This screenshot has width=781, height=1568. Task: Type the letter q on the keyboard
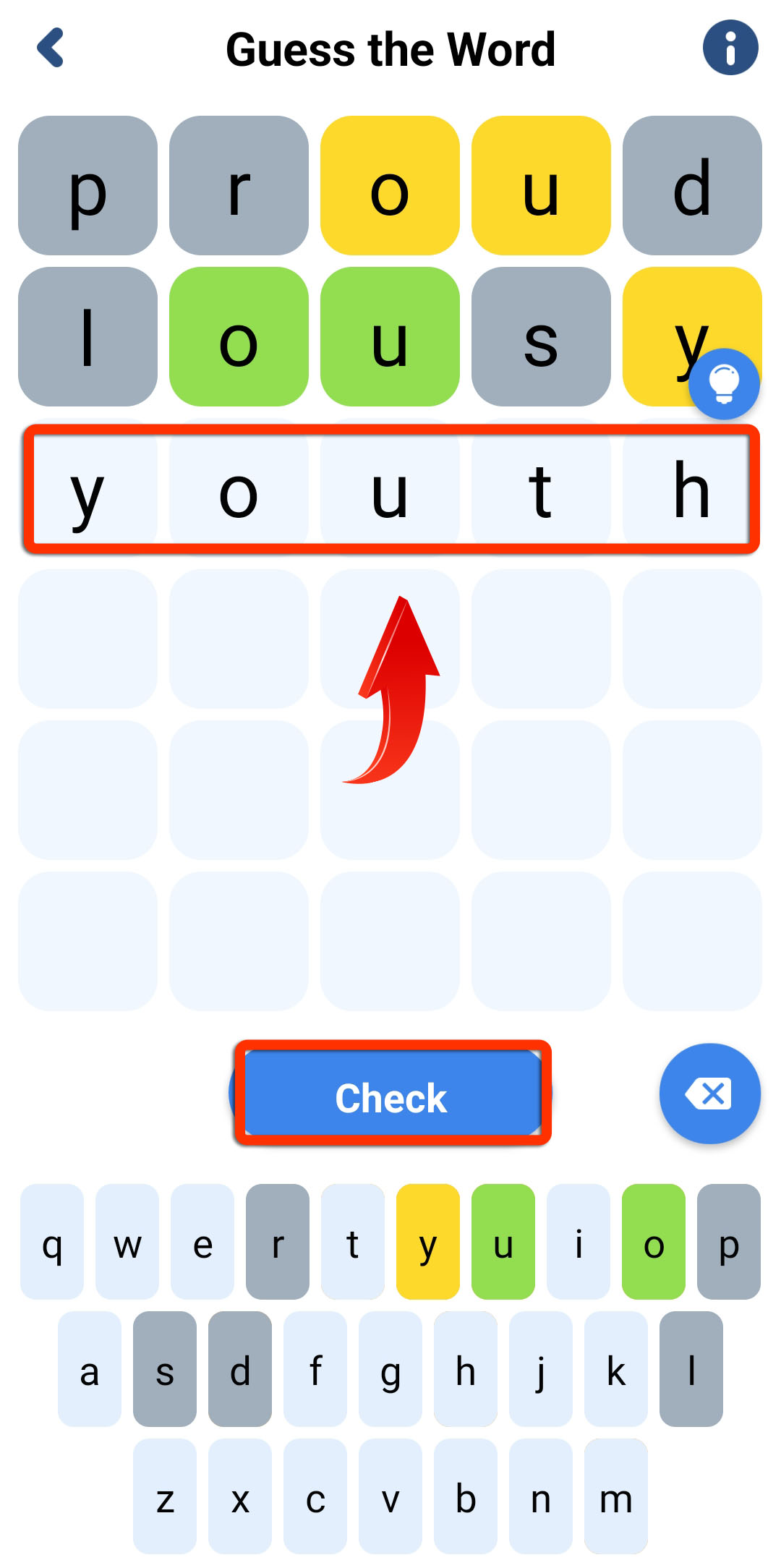tap(52, 1242)
